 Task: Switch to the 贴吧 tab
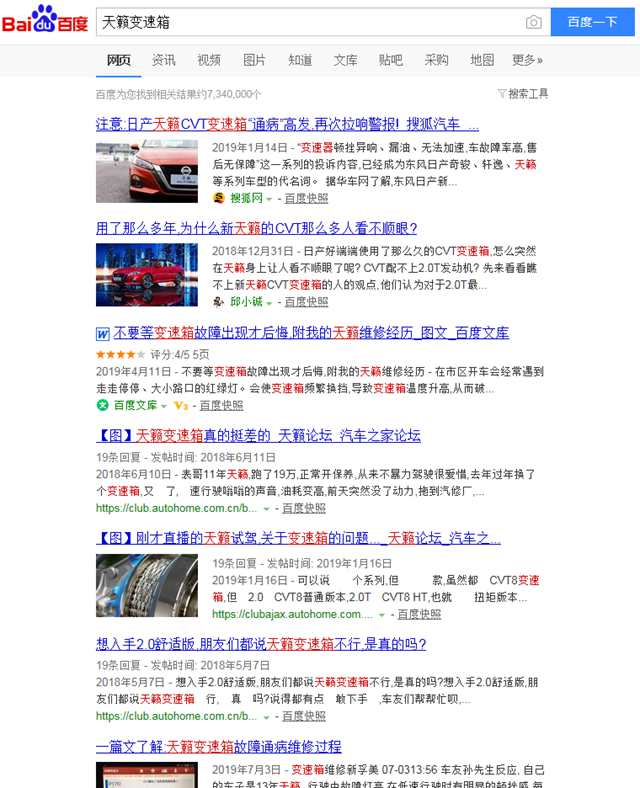[391, 60]
